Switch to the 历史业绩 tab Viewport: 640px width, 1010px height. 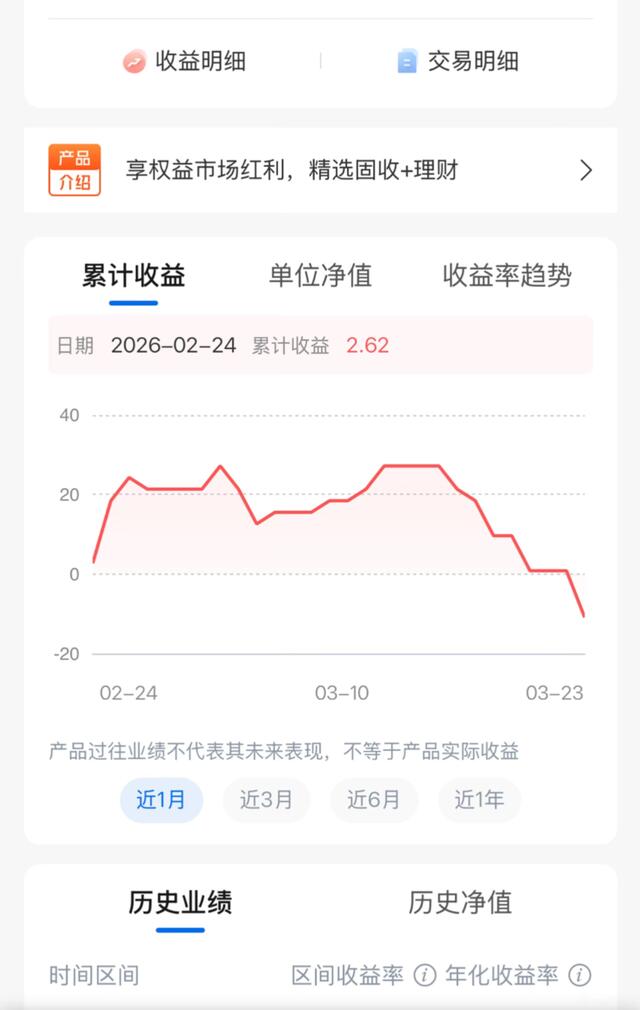coord(180,902)
